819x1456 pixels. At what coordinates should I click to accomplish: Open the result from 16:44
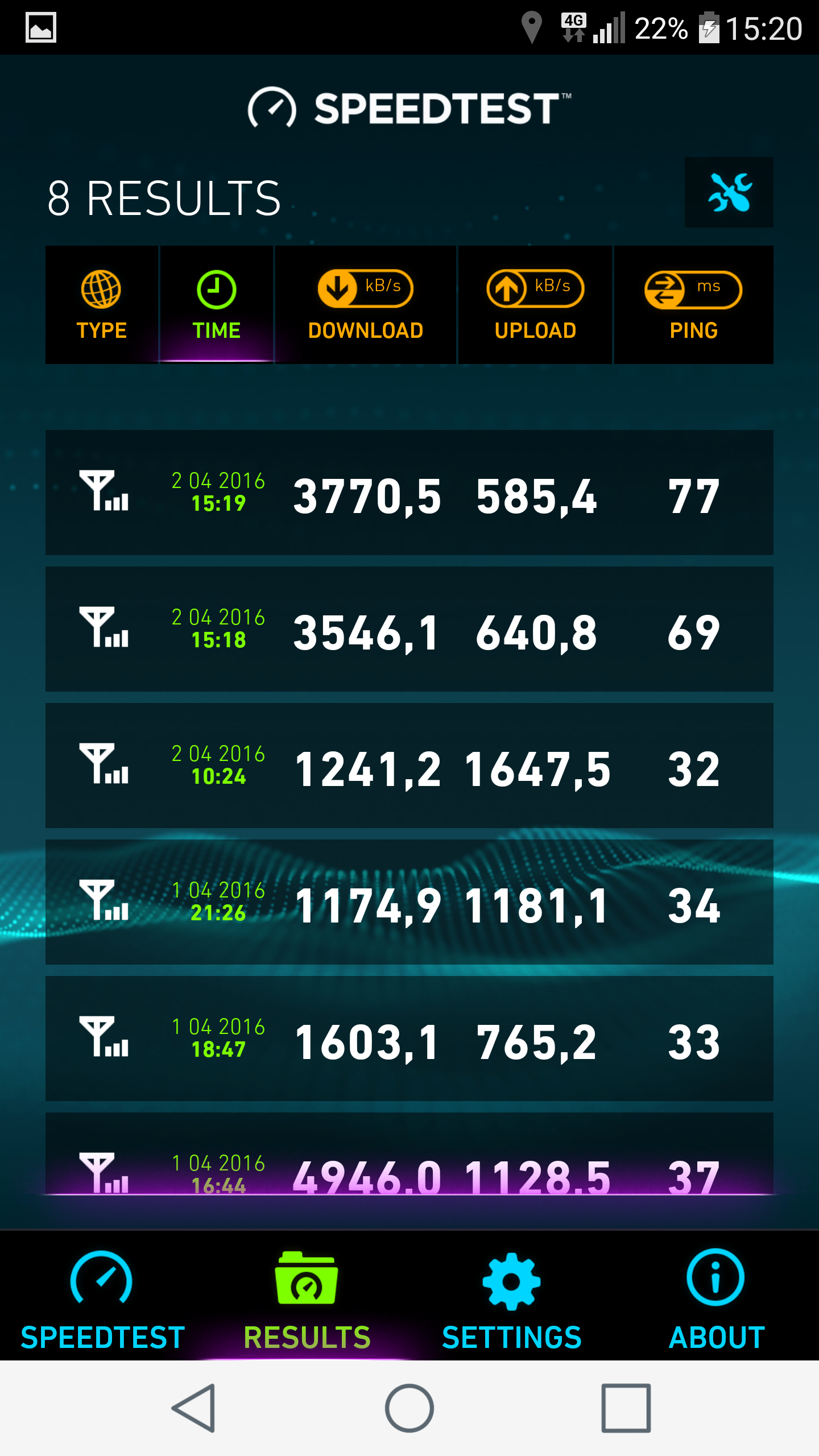click(409, 1153)
